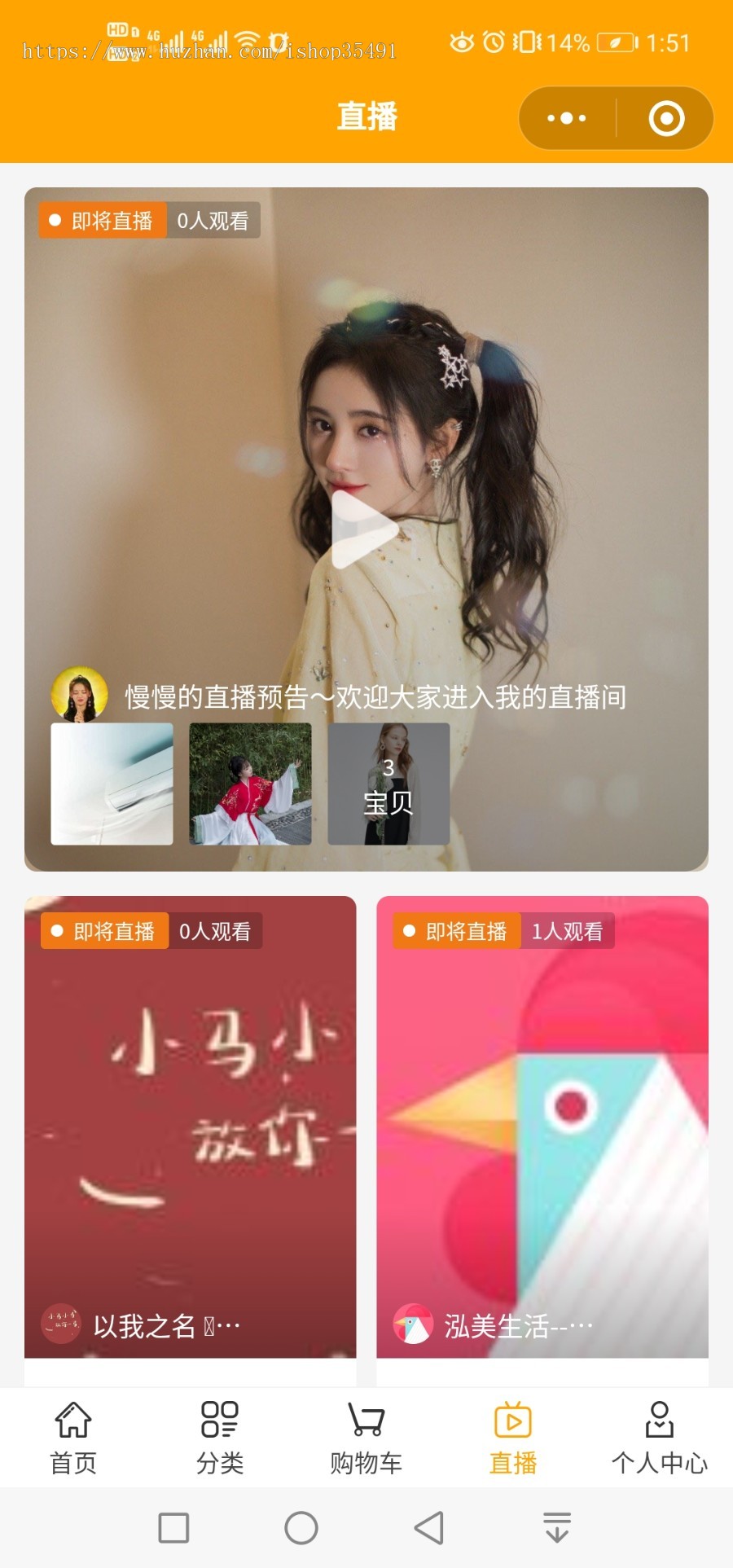Tap the system back button

(x=429, y=1528)
